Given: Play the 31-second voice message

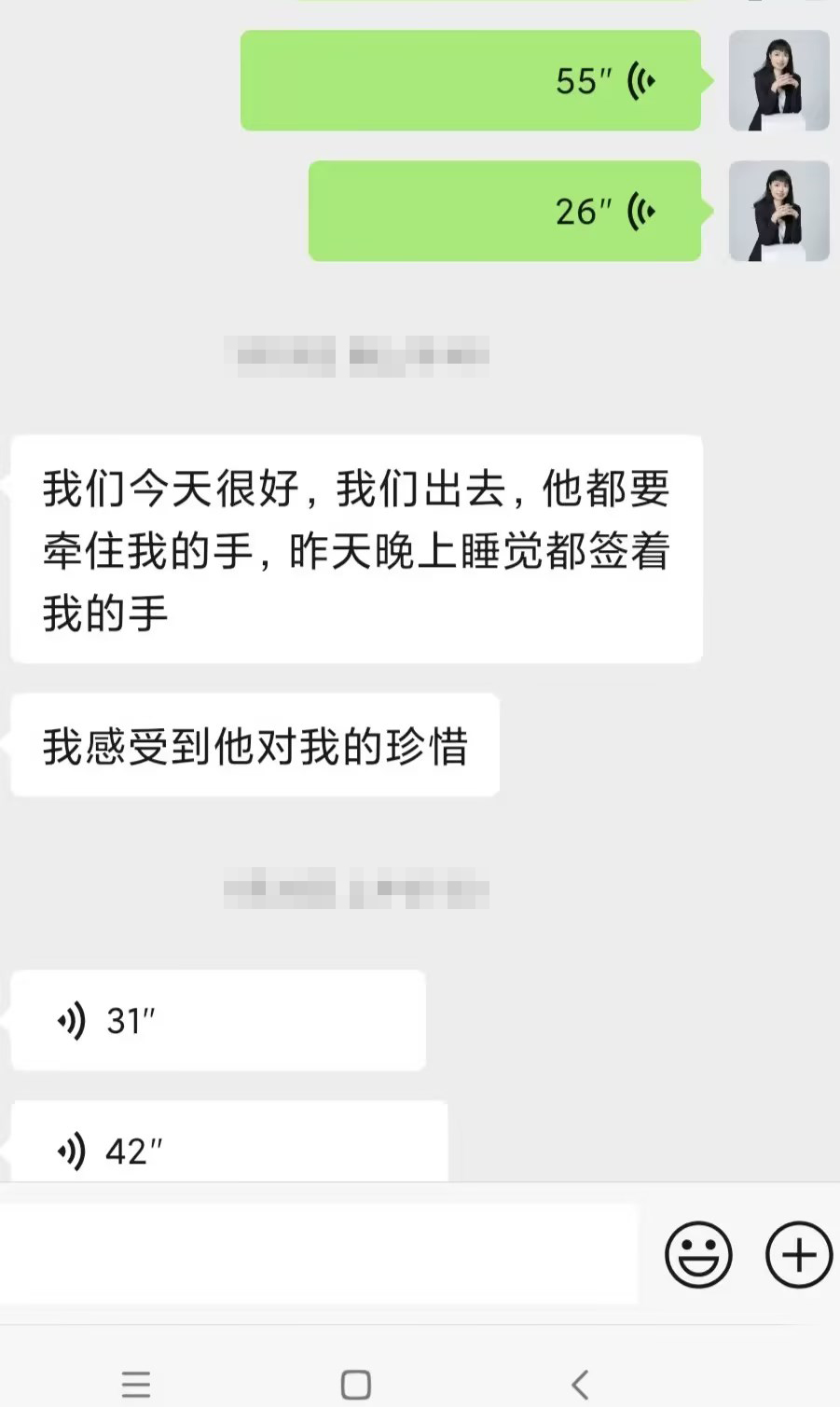Looking at the screenshot, I should 218,1021.
